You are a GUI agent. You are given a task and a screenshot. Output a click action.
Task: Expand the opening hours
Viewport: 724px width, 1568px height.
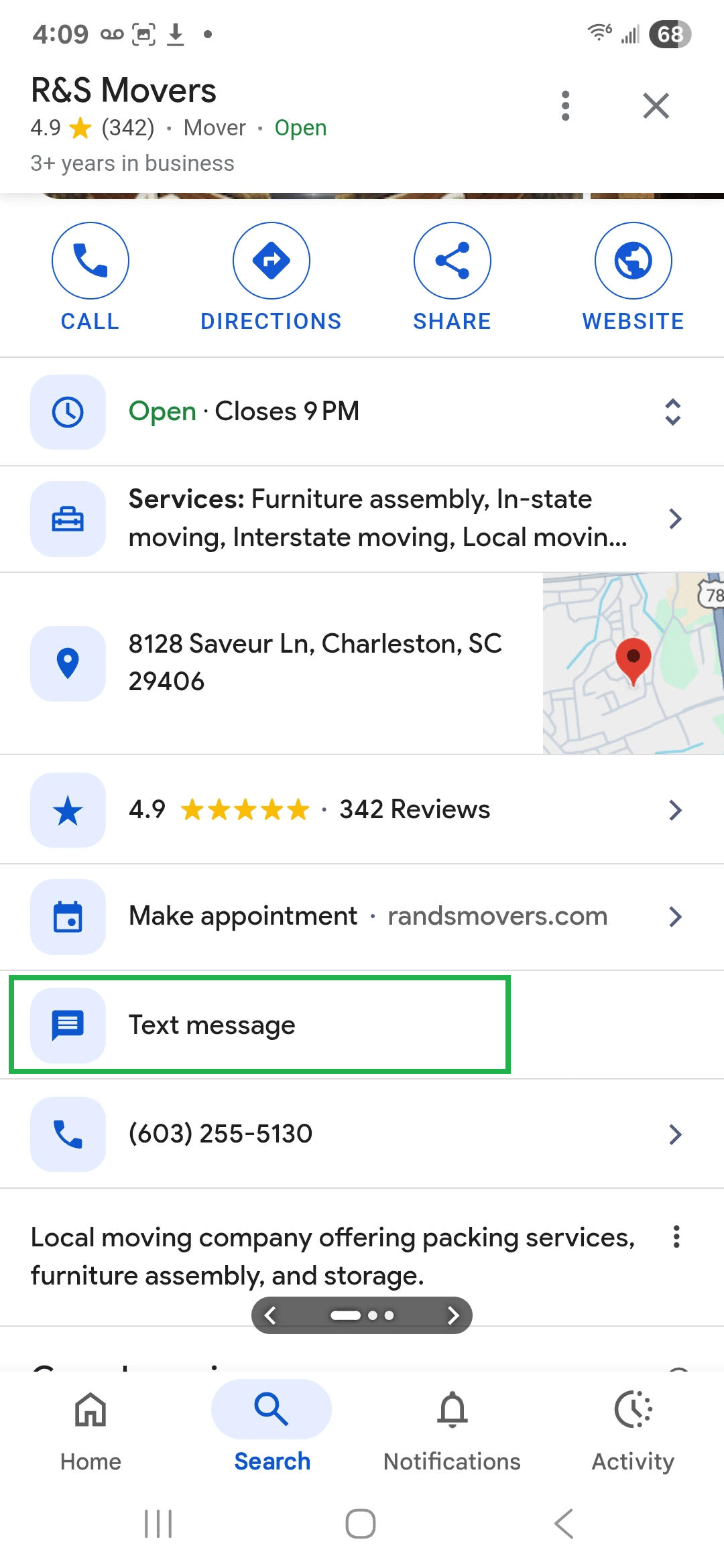pos(672,411)
